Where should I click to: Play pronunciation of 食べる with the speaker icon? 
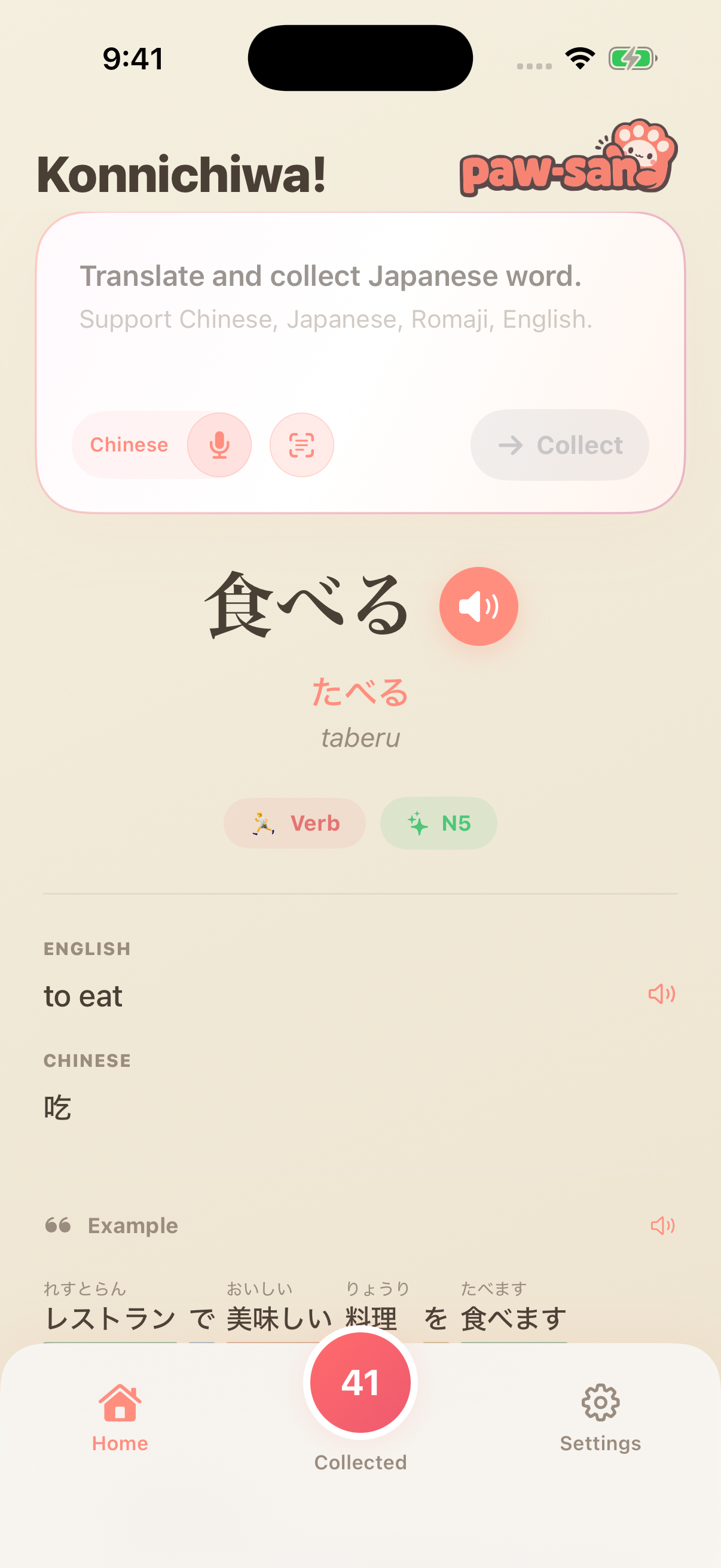tap(479, 606)
